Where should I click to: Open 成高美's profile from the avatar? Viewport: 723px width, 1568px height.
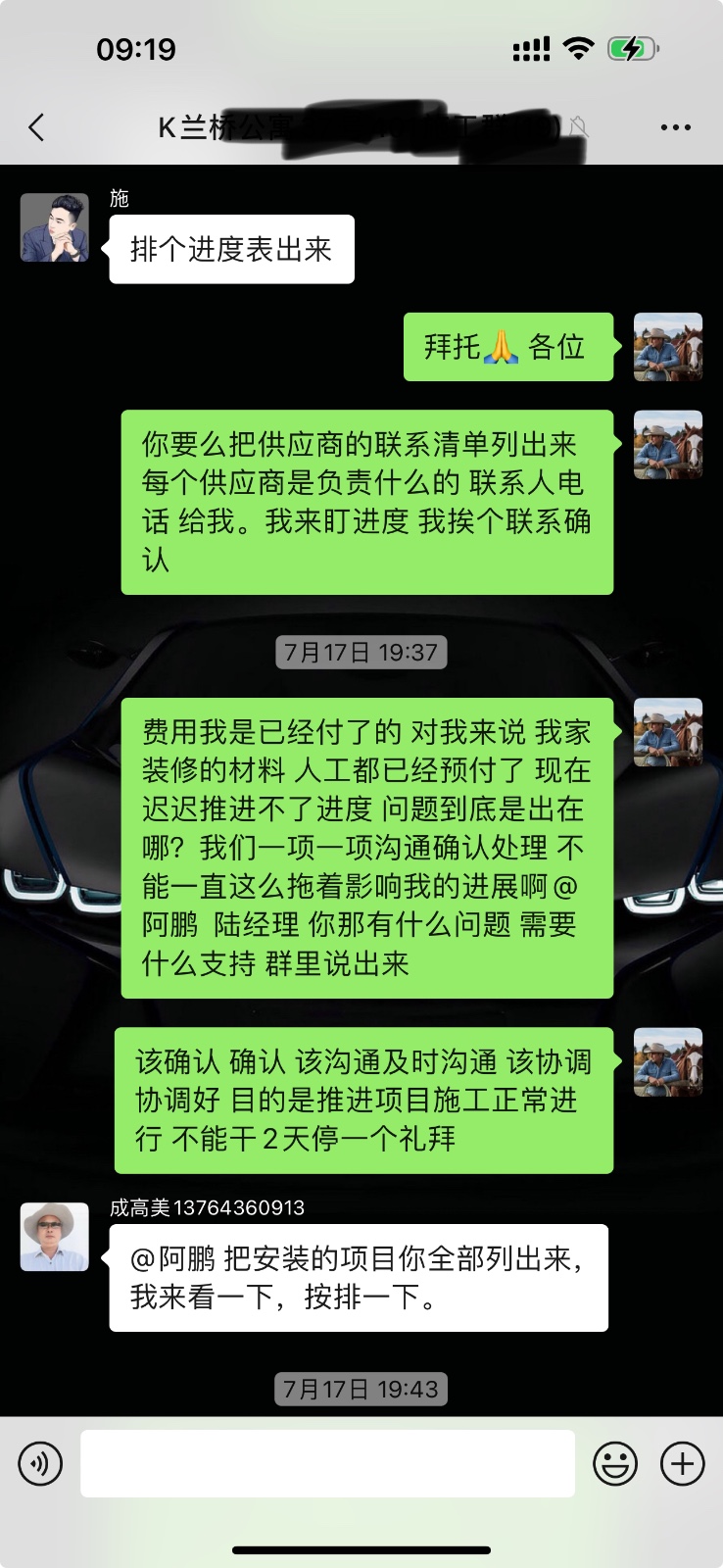coord(55,1237)
